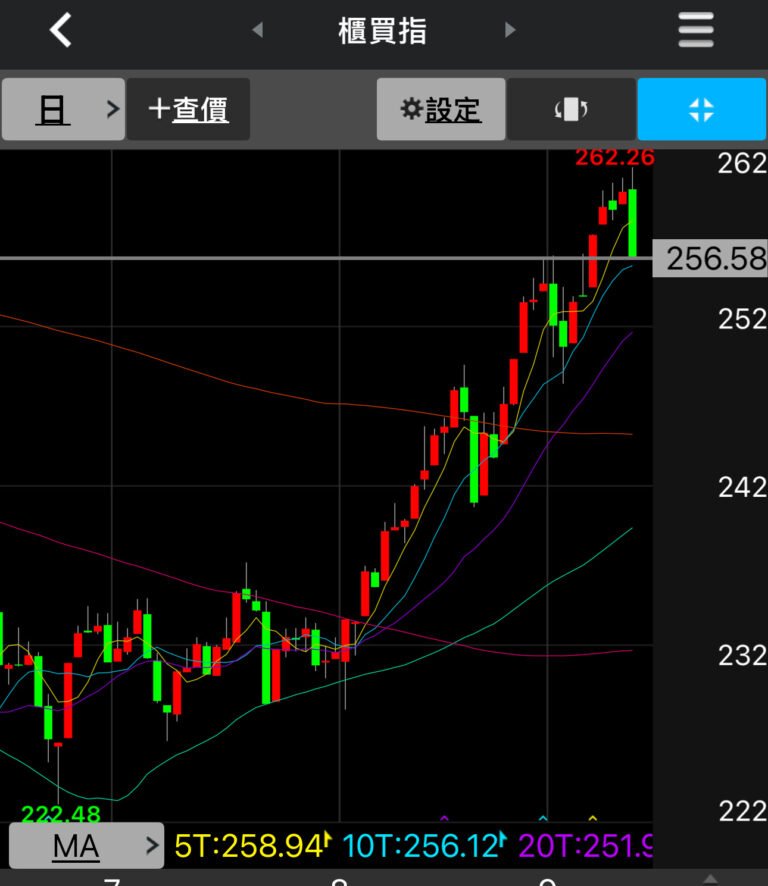Tap the +查價 button

[188, 109]
